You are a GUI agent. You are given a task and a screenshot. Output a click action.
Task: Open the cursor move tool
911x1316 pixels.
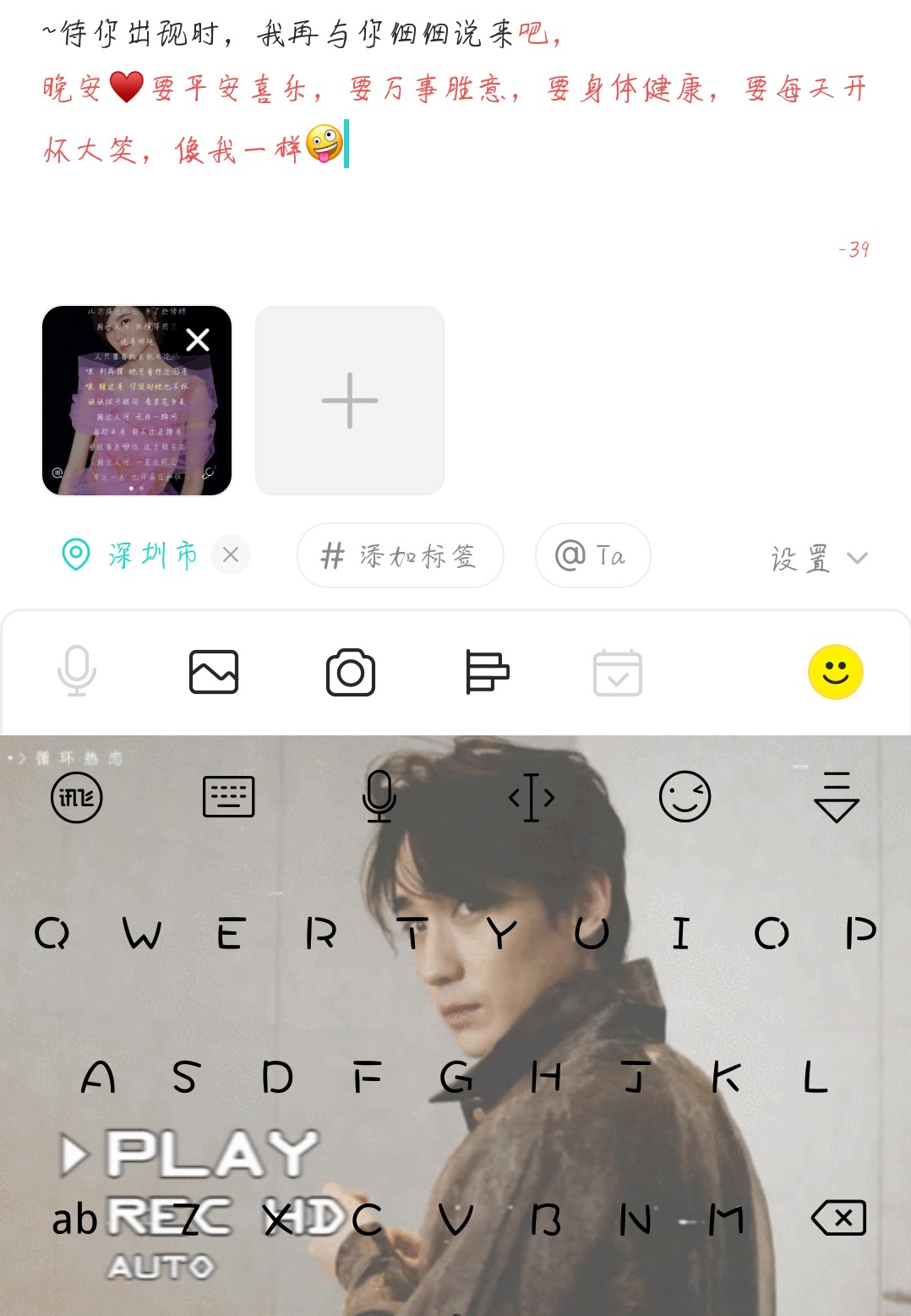click(532, 797)
